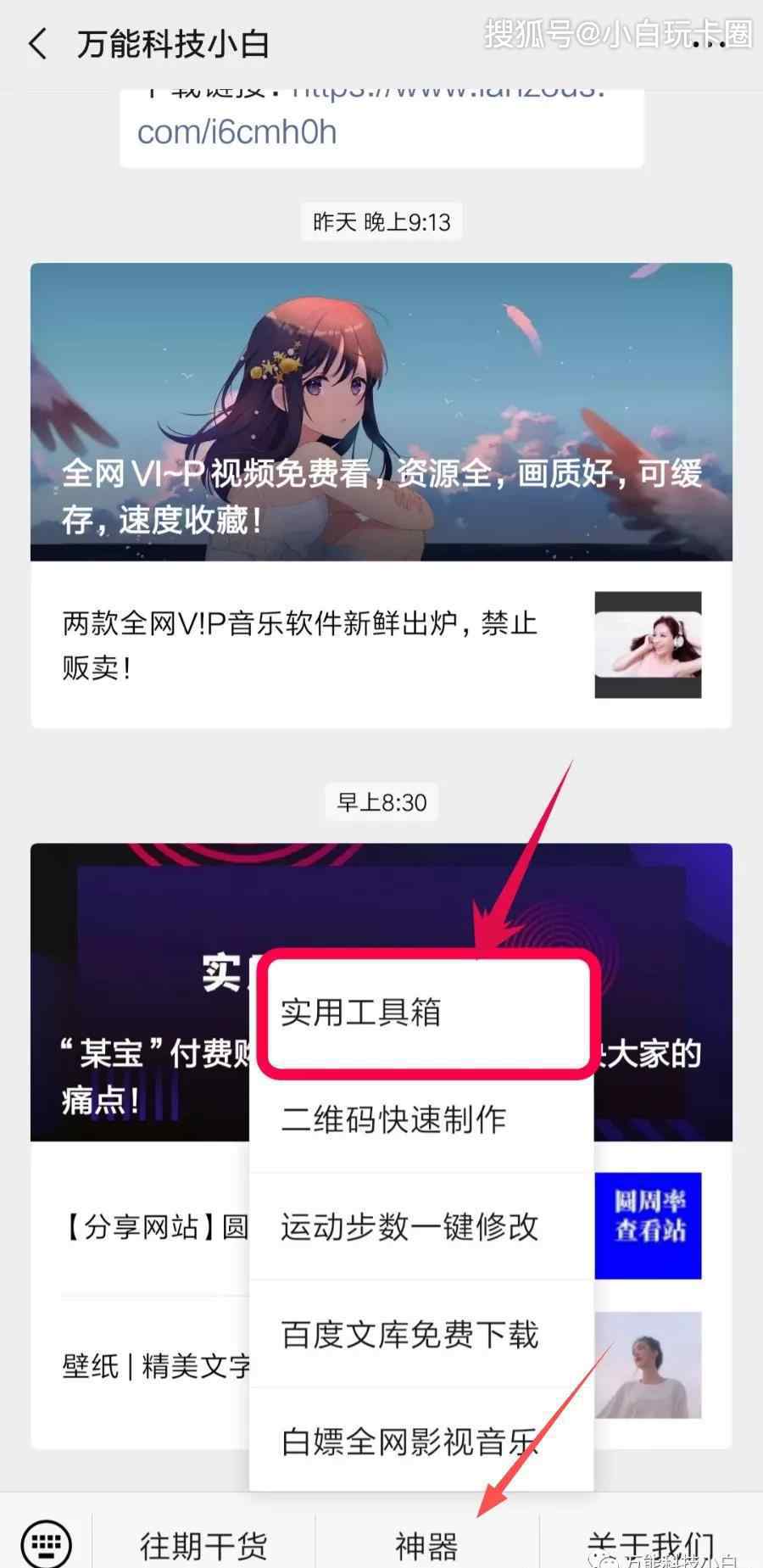Open the 全网VI~P视频免费看 article
The image size is (763, 1568).
click(381, 411)
